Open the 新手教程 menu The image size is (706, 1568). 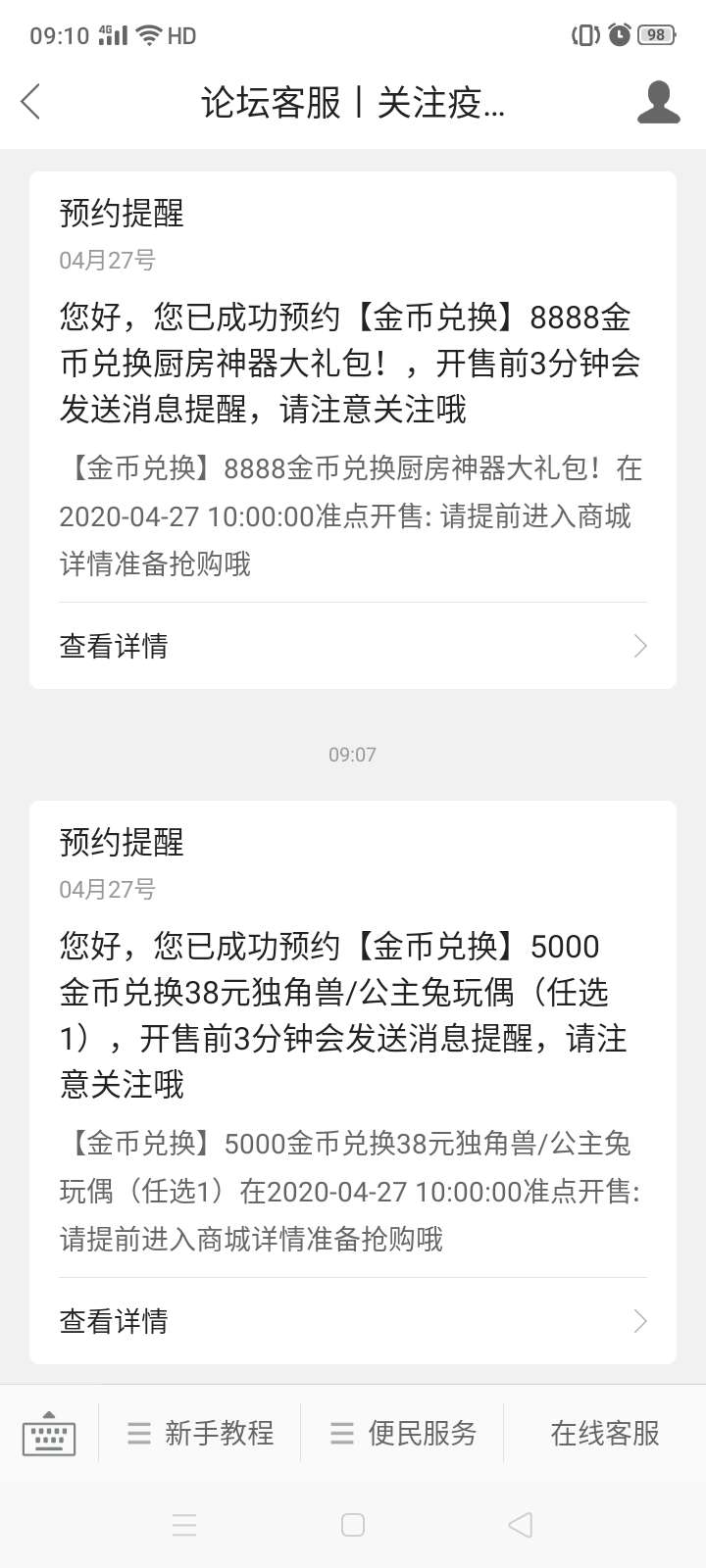tap(200, 1434)
